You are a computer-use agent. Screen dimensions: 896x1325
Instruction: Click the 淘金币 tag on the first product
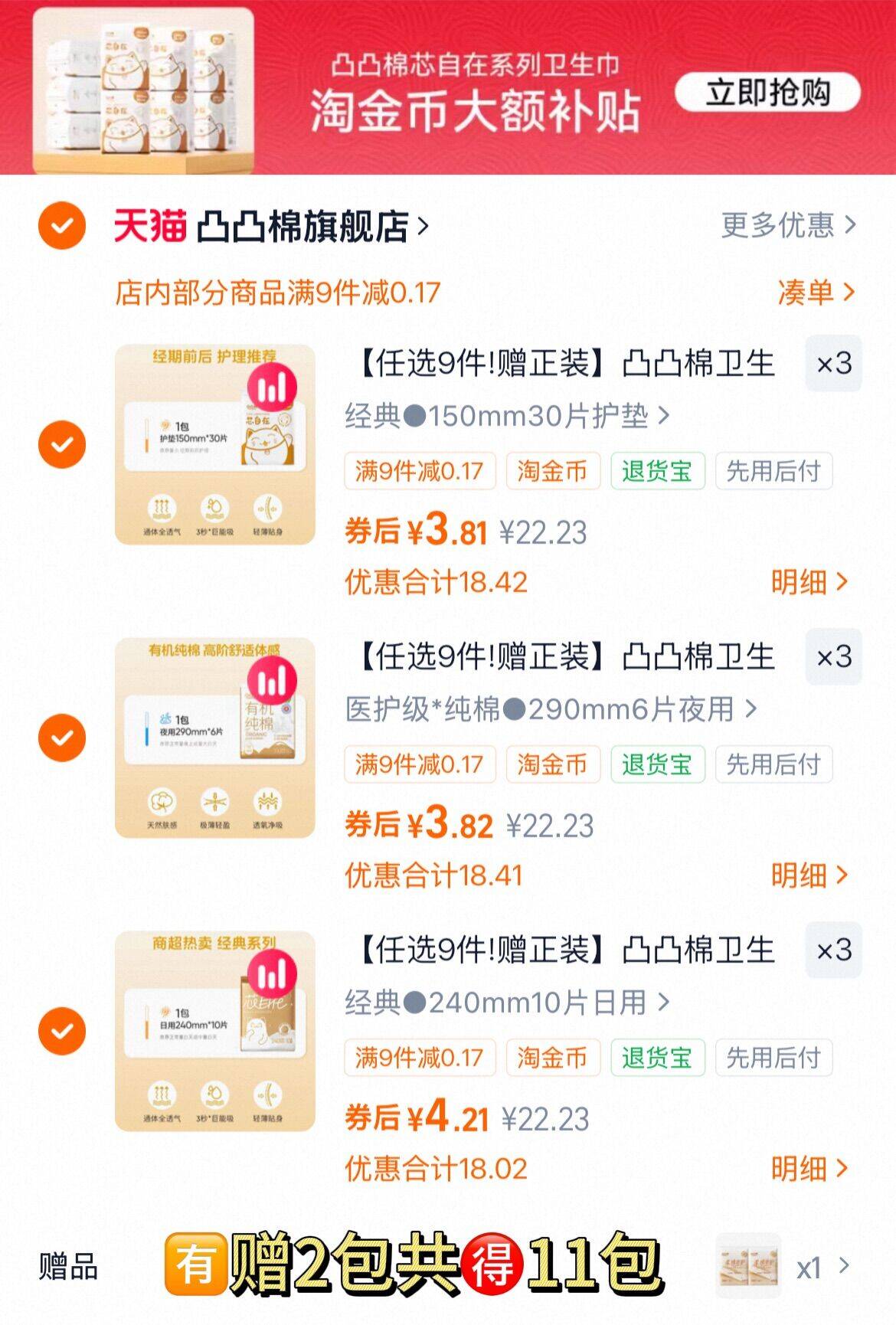click(553, 472)
